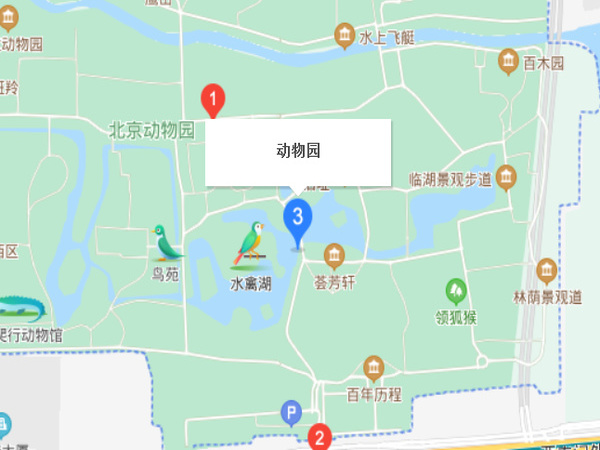Tap red map marker number 1
The height and width of the screenshot is (450, 600).
coord(213,99)
